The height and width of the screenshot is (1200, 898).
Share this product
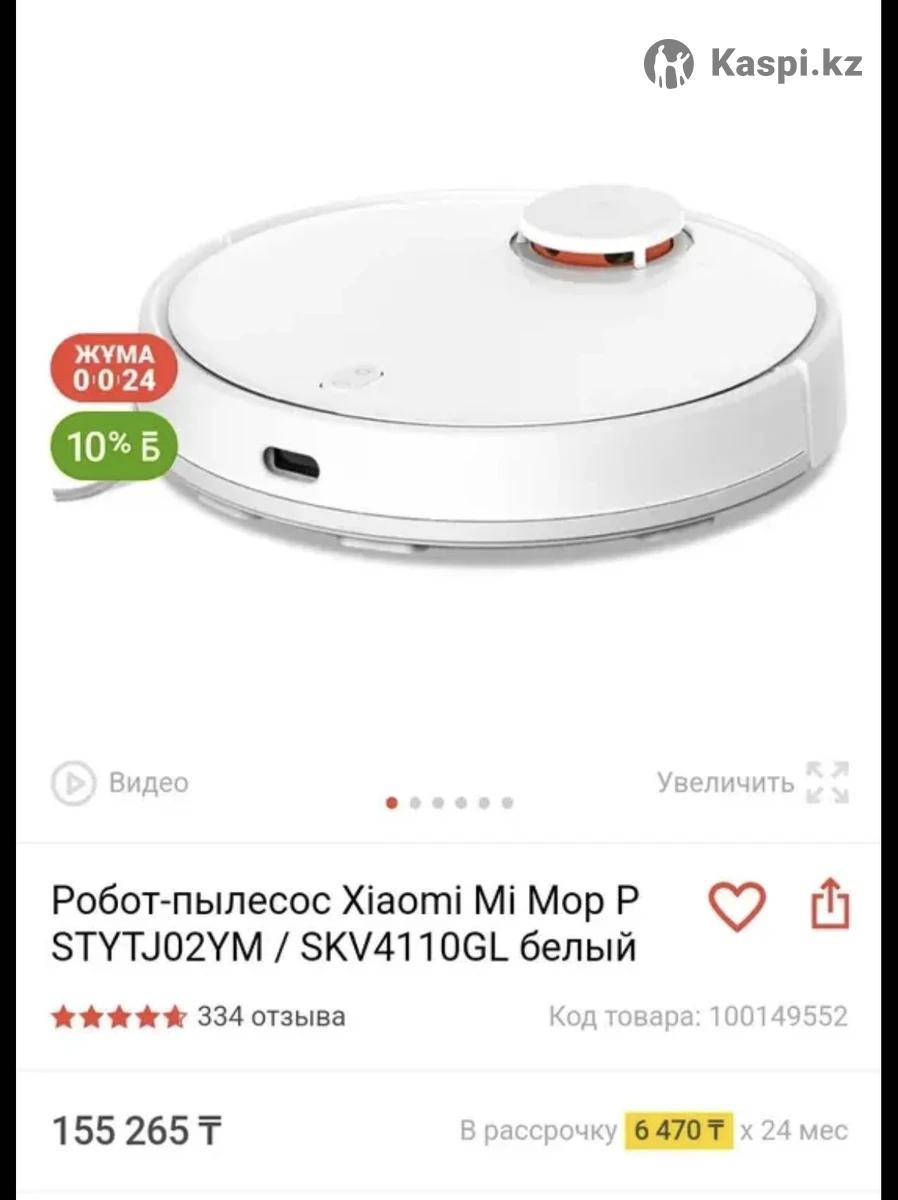[830, 906]
